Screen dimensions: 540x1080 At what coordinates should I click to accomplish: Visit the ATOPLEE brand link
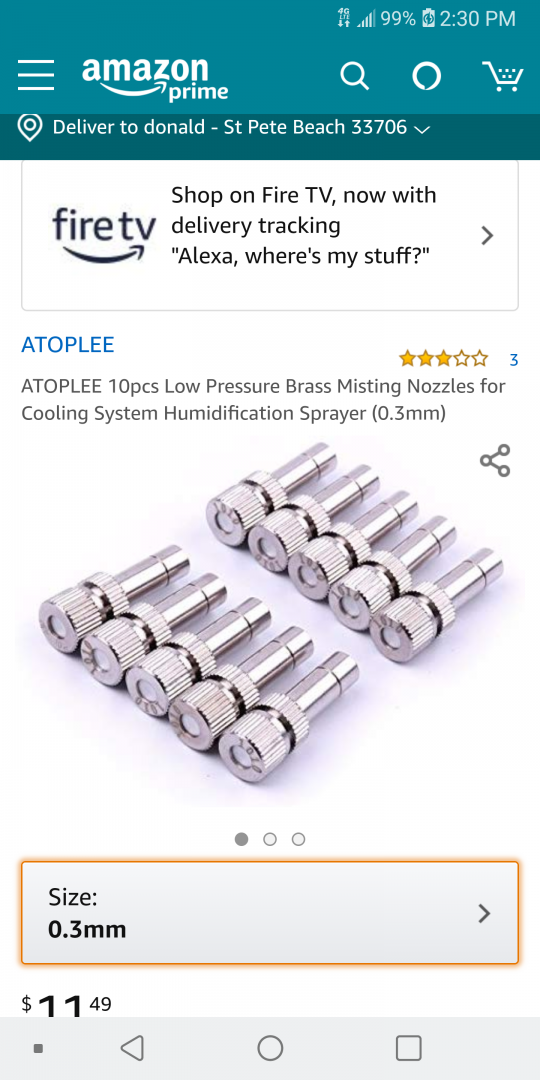68,345
